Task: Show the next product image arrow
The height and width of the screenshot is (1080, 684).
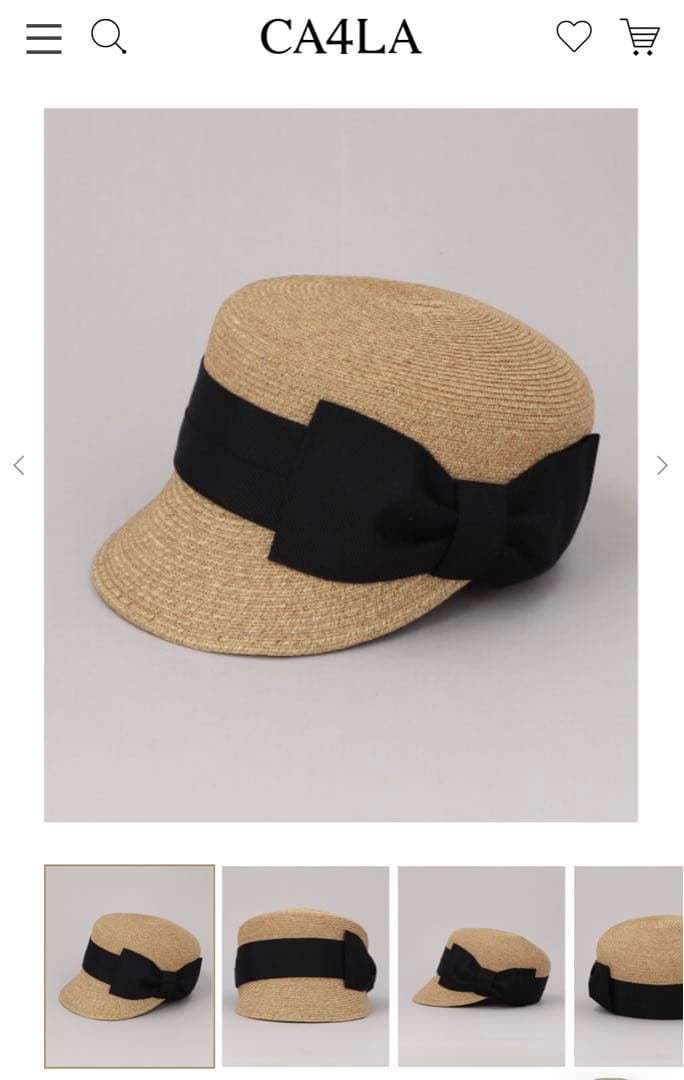Action: coord(662,465)
